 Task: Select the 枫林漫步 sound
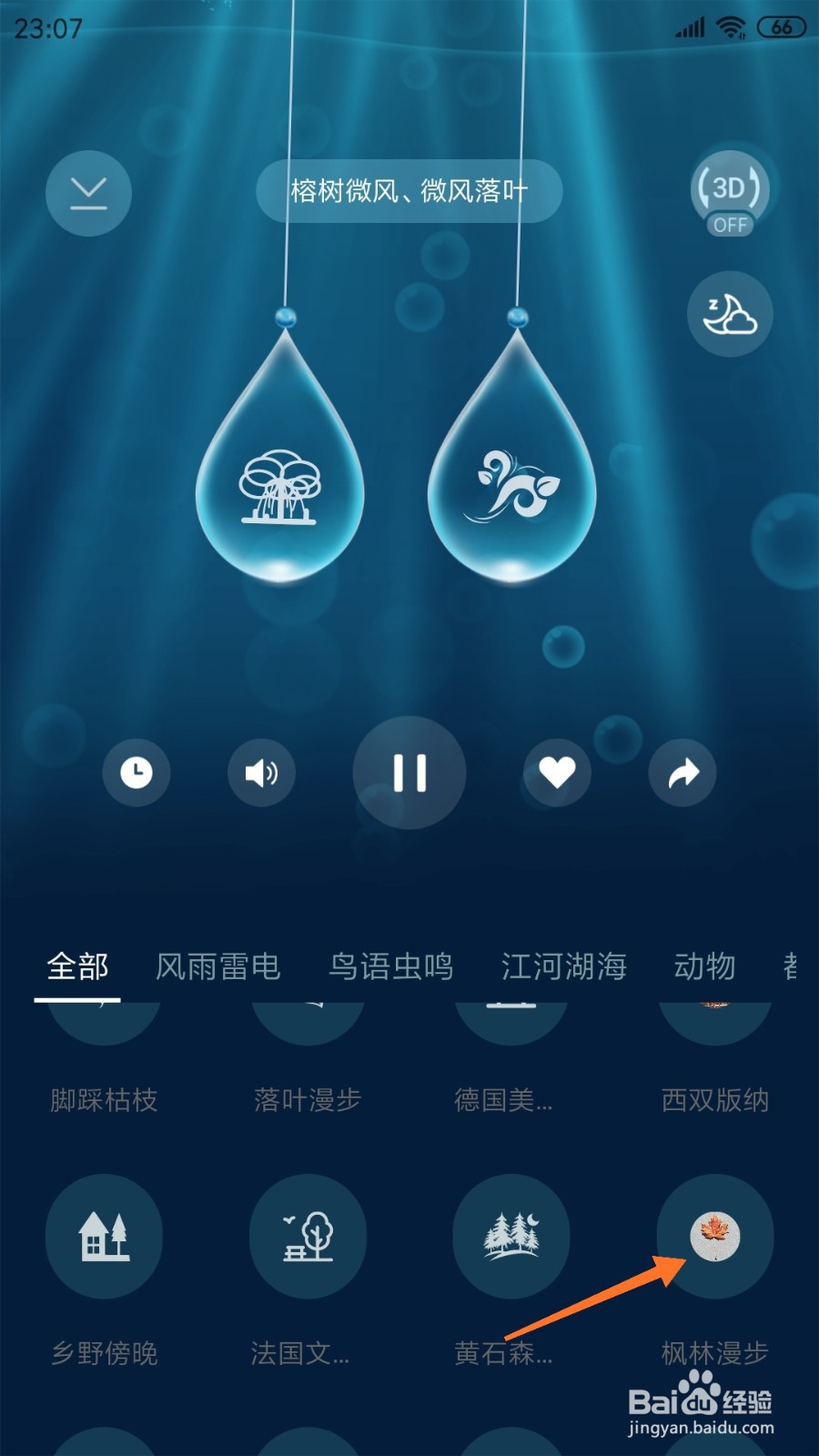click(x=715, y=1237)
